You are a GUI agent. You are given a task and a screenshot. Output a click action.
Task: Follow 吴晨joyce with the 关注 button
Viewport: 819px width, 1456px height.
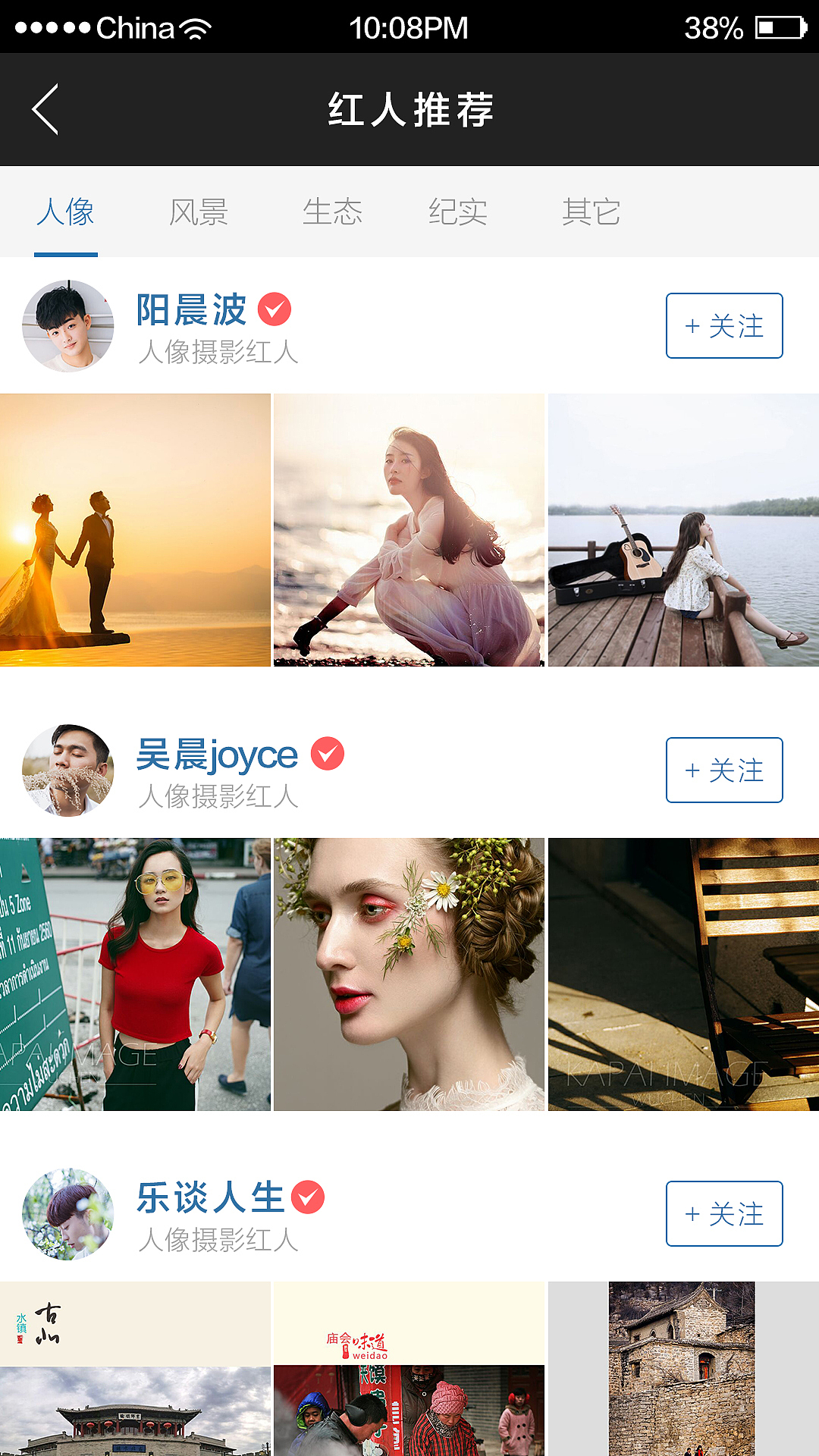[723, 770]
